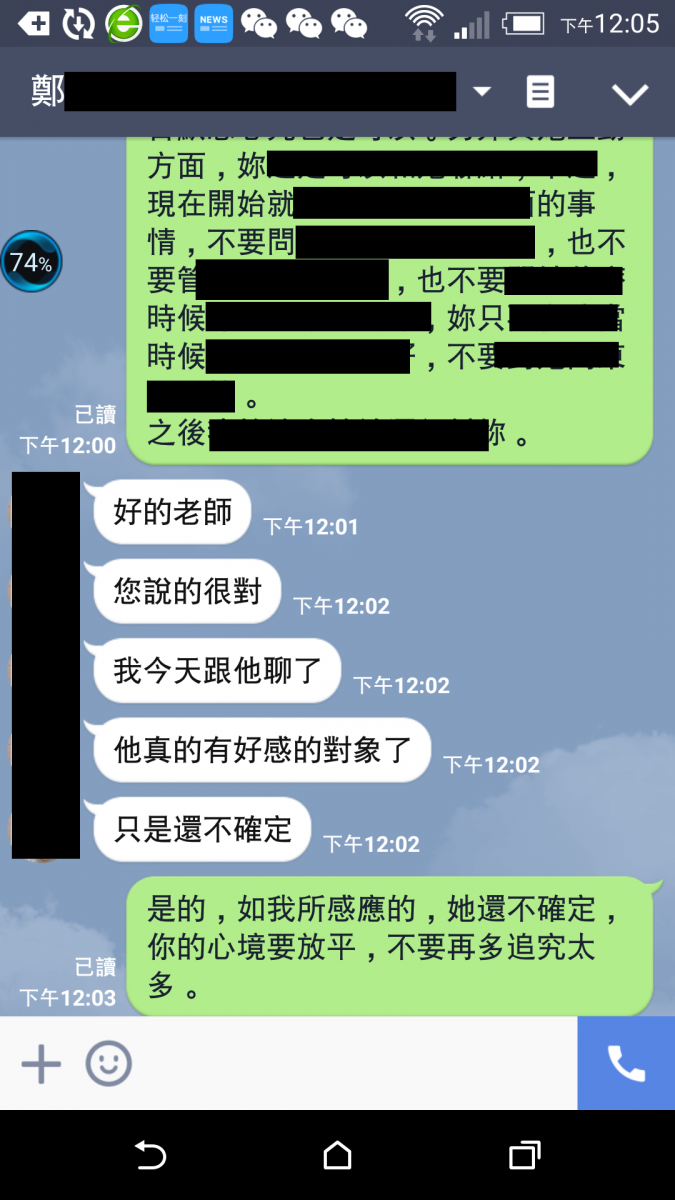Open the emoji sticker picker
Image resolution: width=675 pixels, height=1200 pixels.
pos(108,1064)
